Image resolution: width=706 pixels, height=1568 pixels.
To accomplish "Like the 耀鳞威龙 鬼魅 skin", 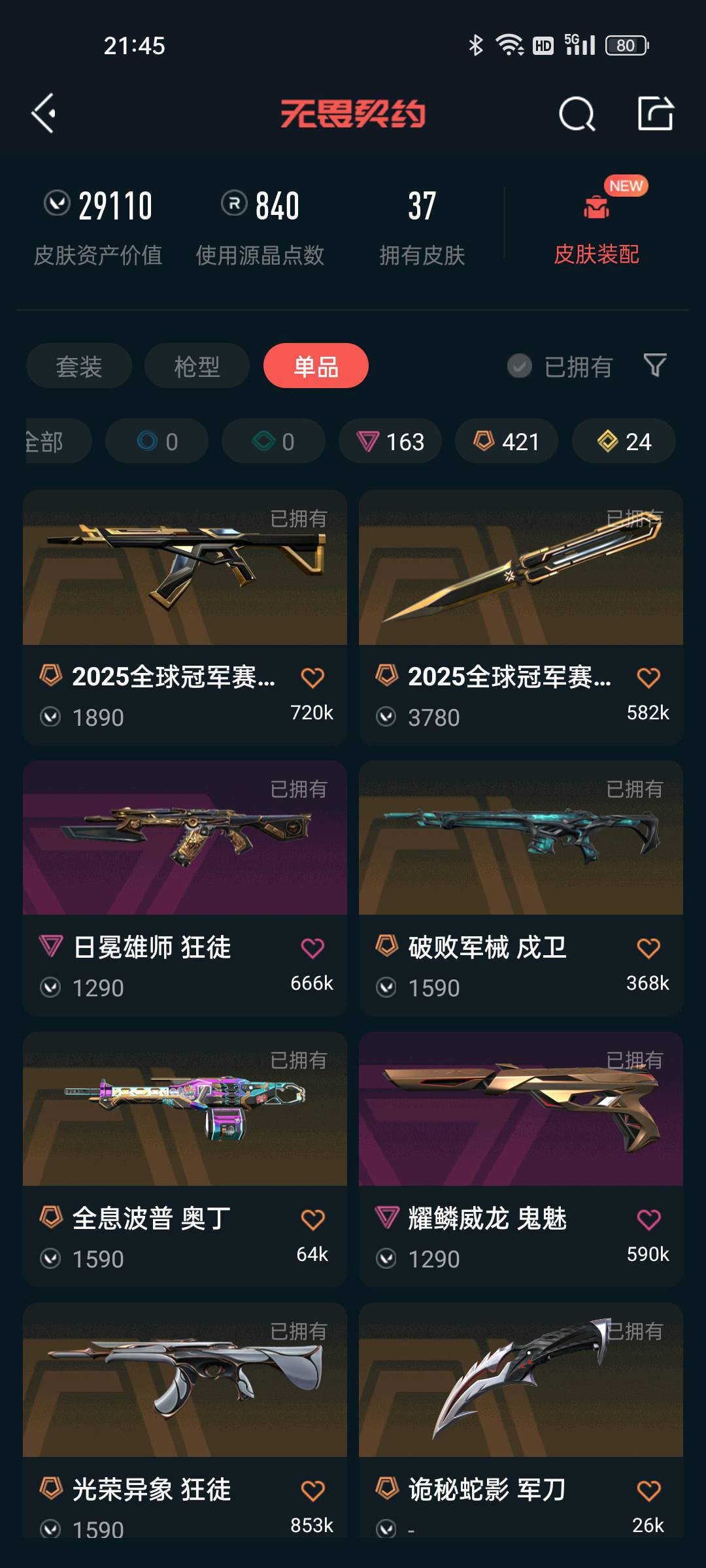I will click(648, 1219).
